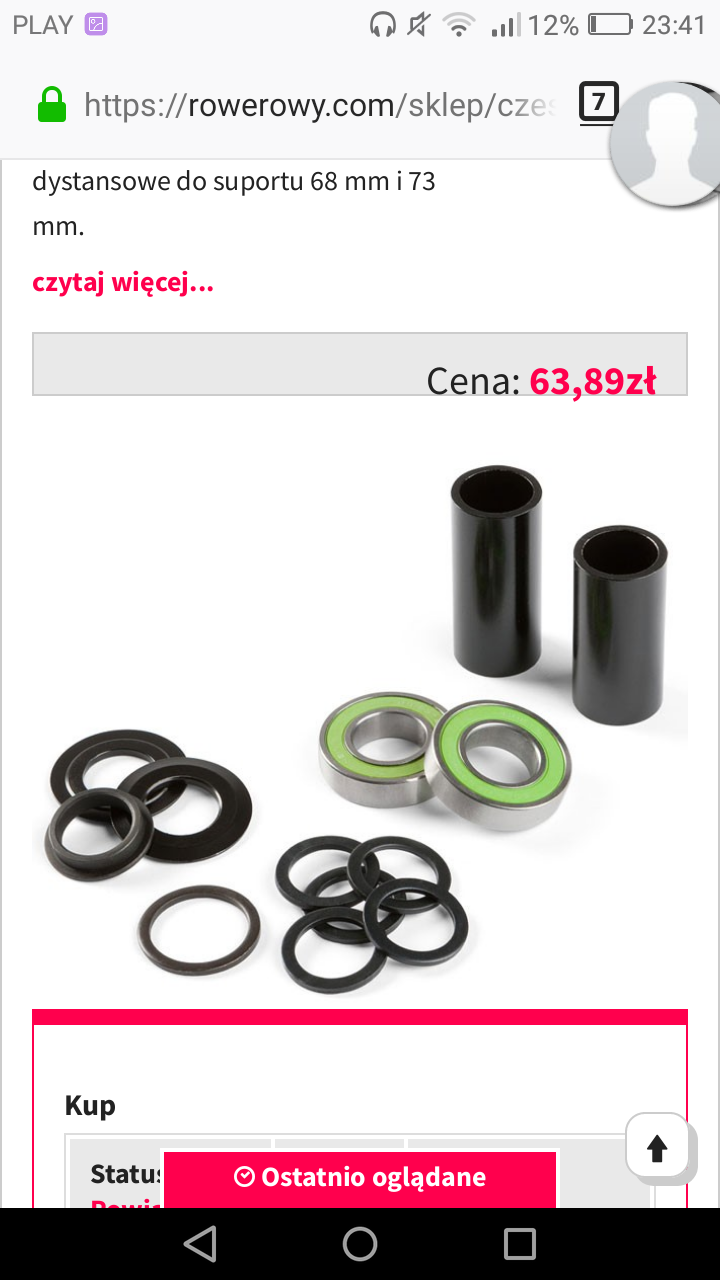Go back using system navigation
The width and height of the screenshot is (720, 1280).
tap(200, 1243)
